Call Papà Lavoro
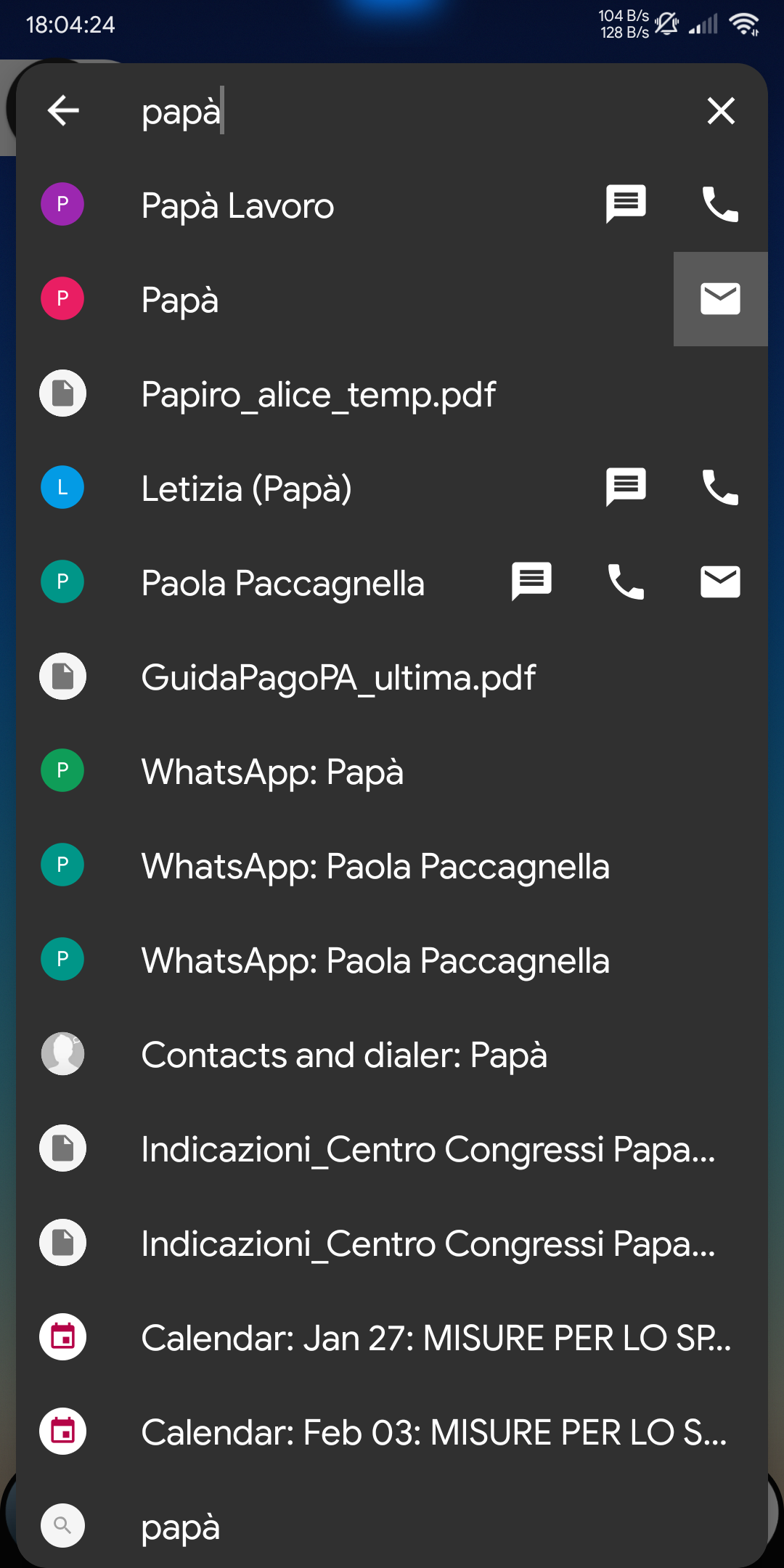The width and height of the screenshot is (784, 1568). click(719, 204)
